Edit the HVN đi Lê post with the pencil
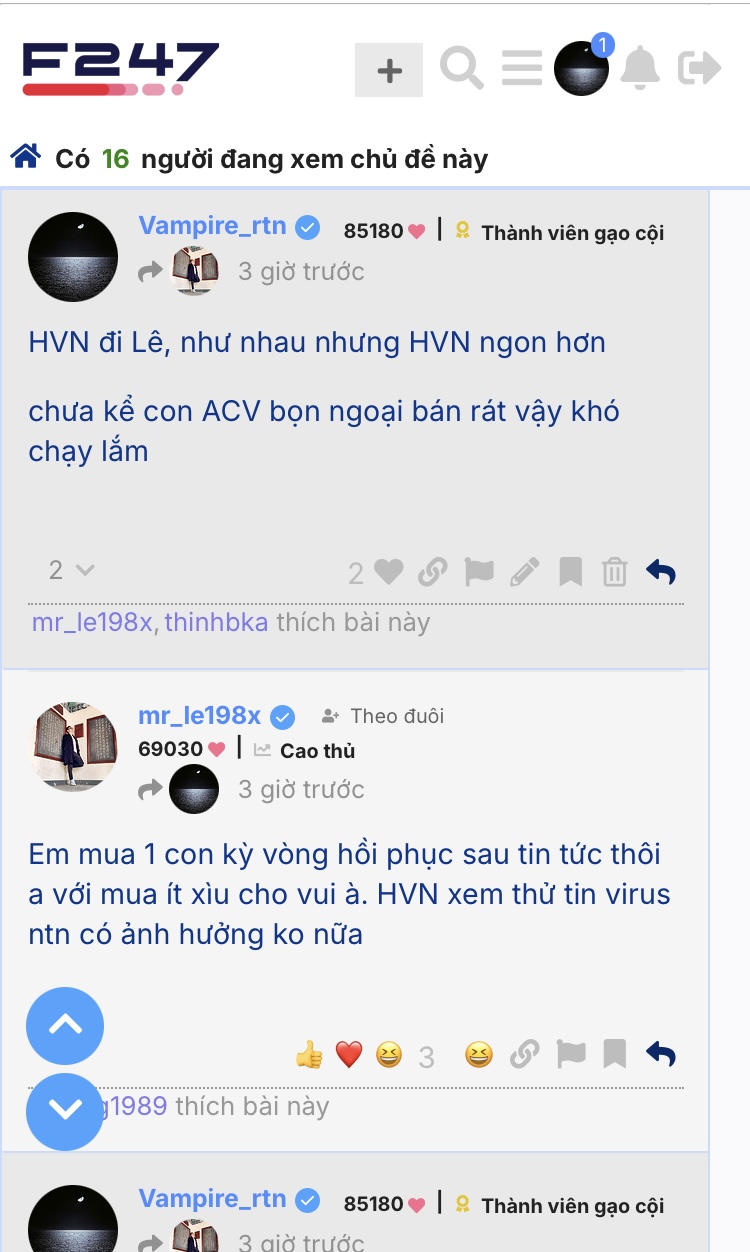 (x=524, y=572)
